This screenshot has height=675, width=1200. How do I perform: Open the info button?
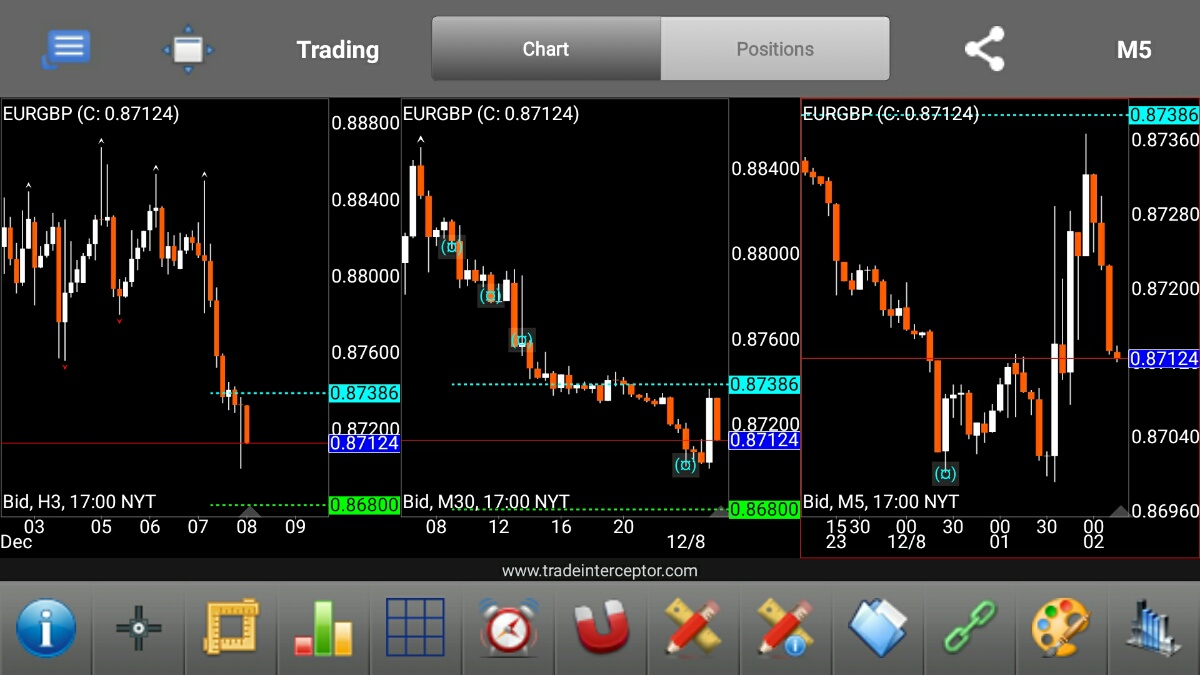pyautogui.click(x=46, y=628)
